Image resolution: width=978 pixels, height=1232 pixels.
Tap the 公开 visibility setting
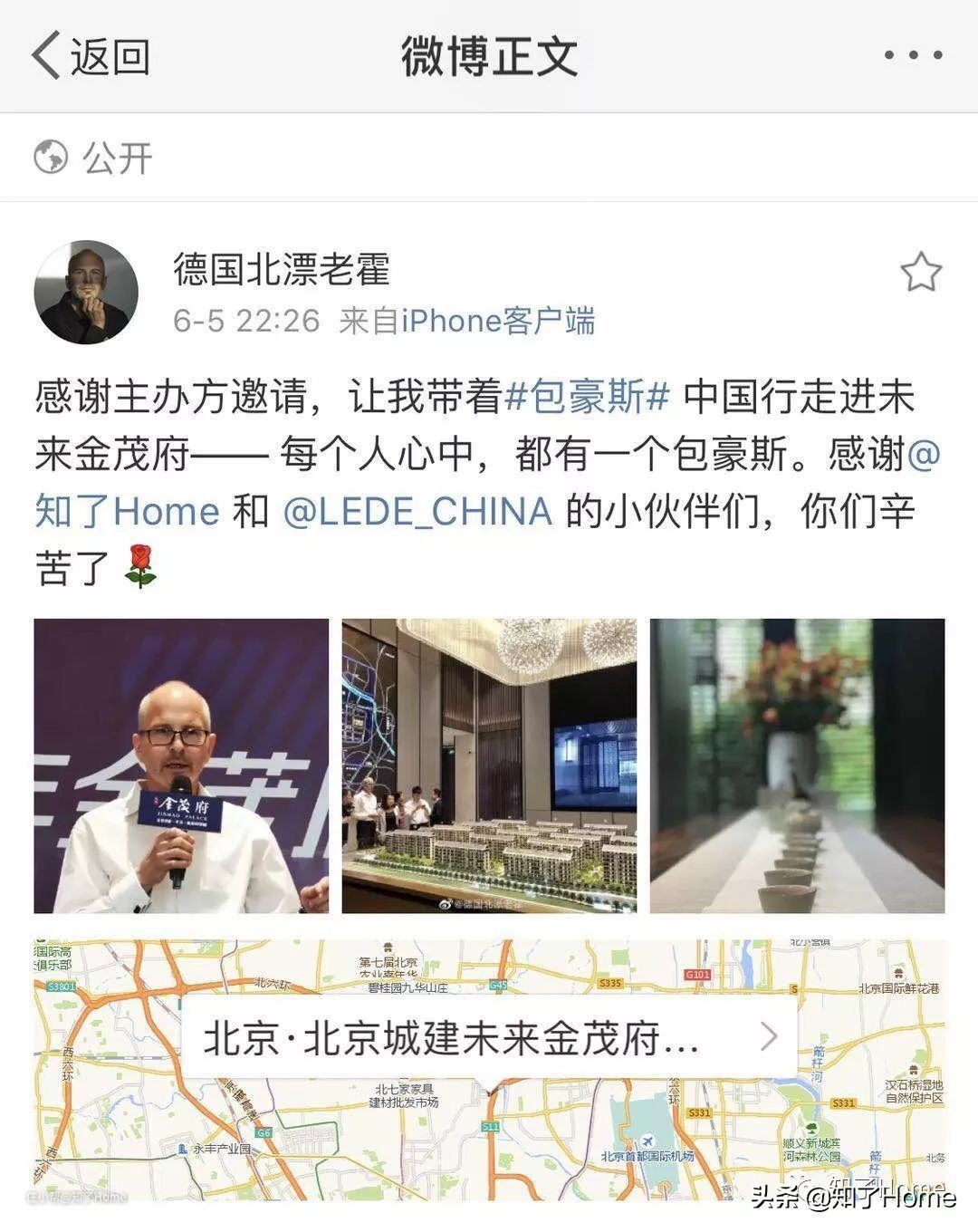[94, 159]
